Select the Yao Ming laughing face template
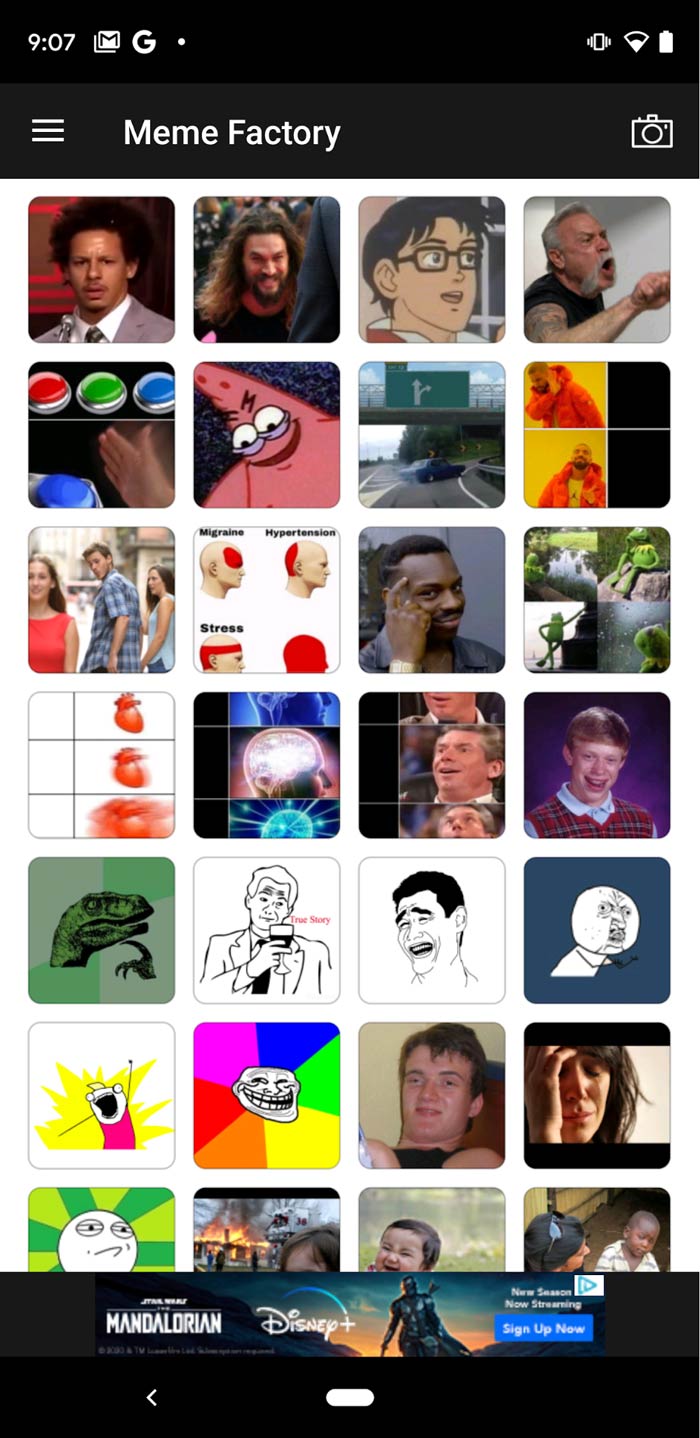This screenshot has width=700, height=1438. coord(432,930)
